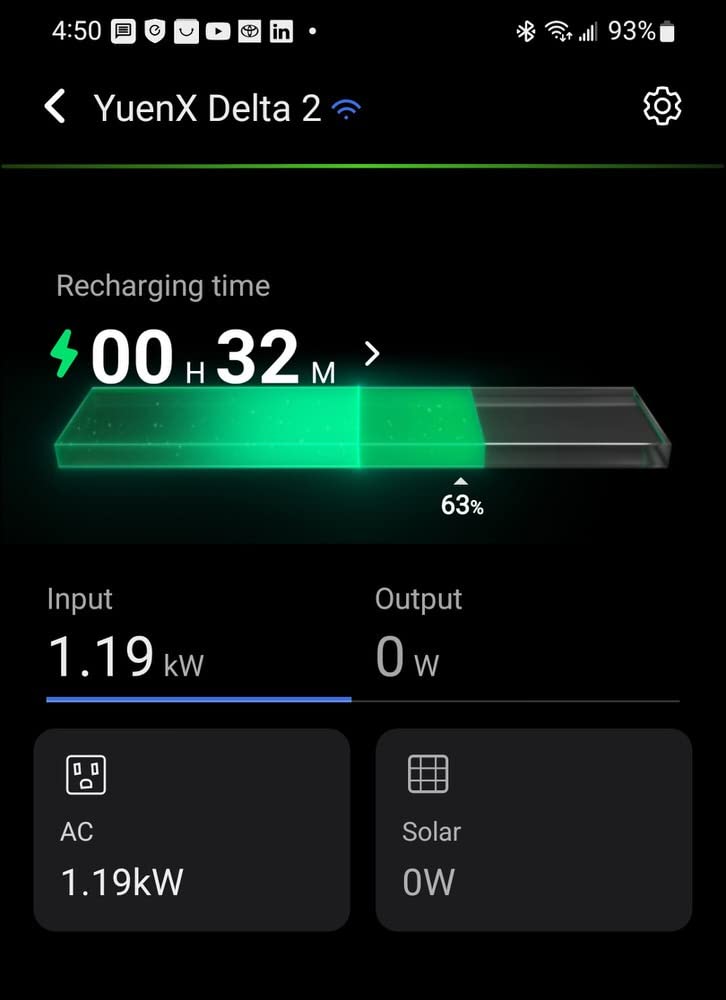Click the lightning bolt charging icon
Image resolution: width=726 pixels, height=1000 pixels.
[62, 352]
